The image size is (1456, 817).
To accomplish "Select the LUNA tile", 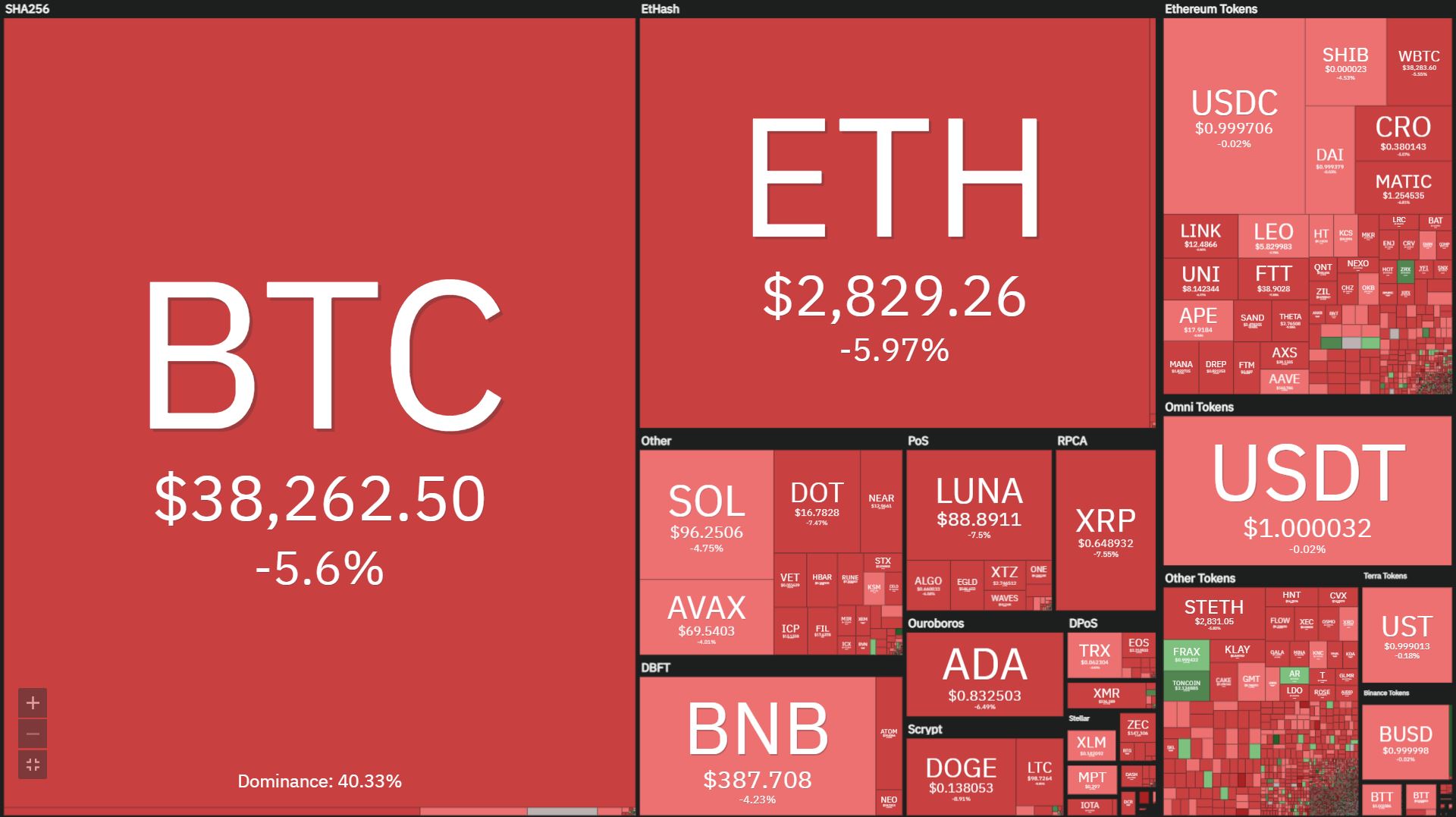I will (979, 505).
